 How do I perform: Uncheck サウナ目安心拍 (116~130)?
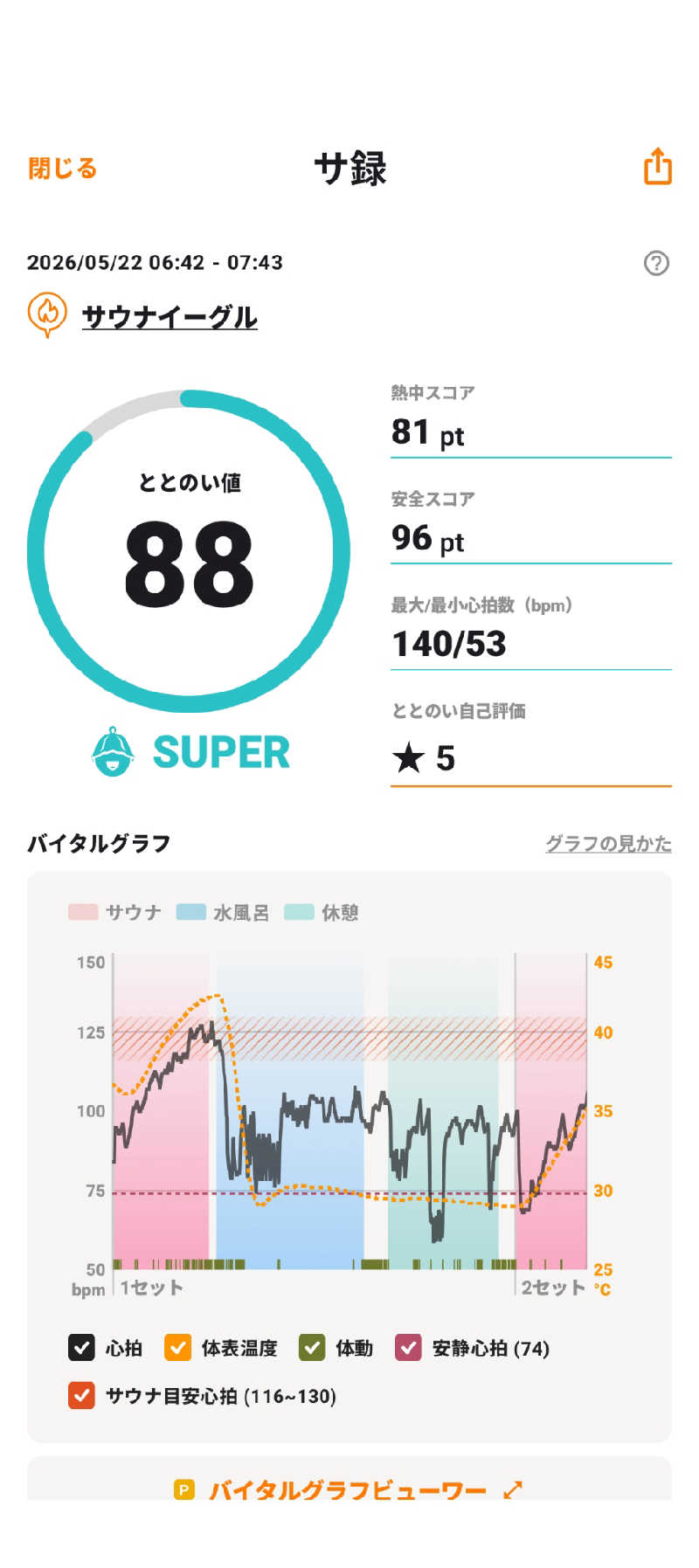tap(81, 1395)
